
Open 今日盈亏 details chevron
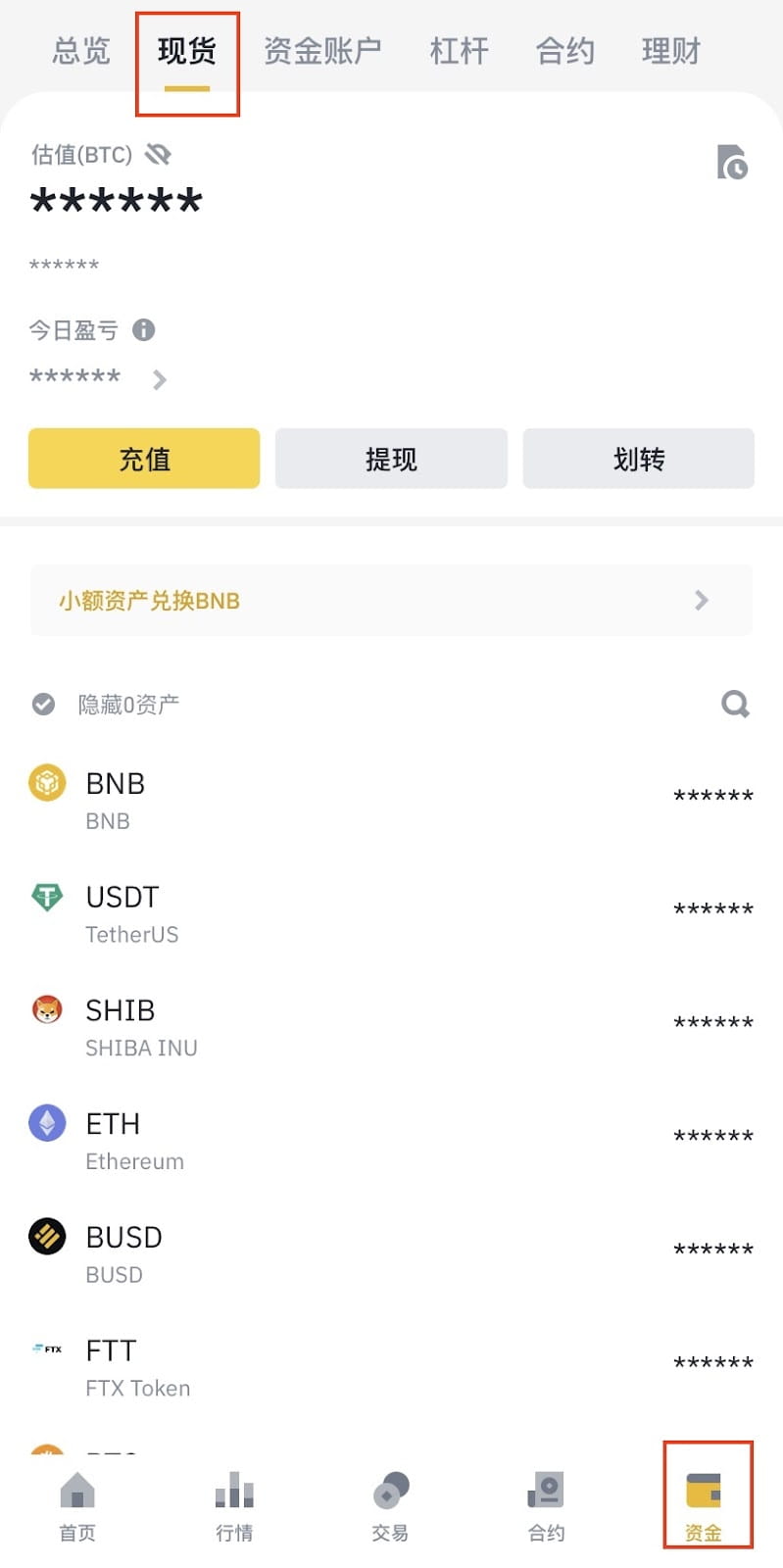click(160, 379)
